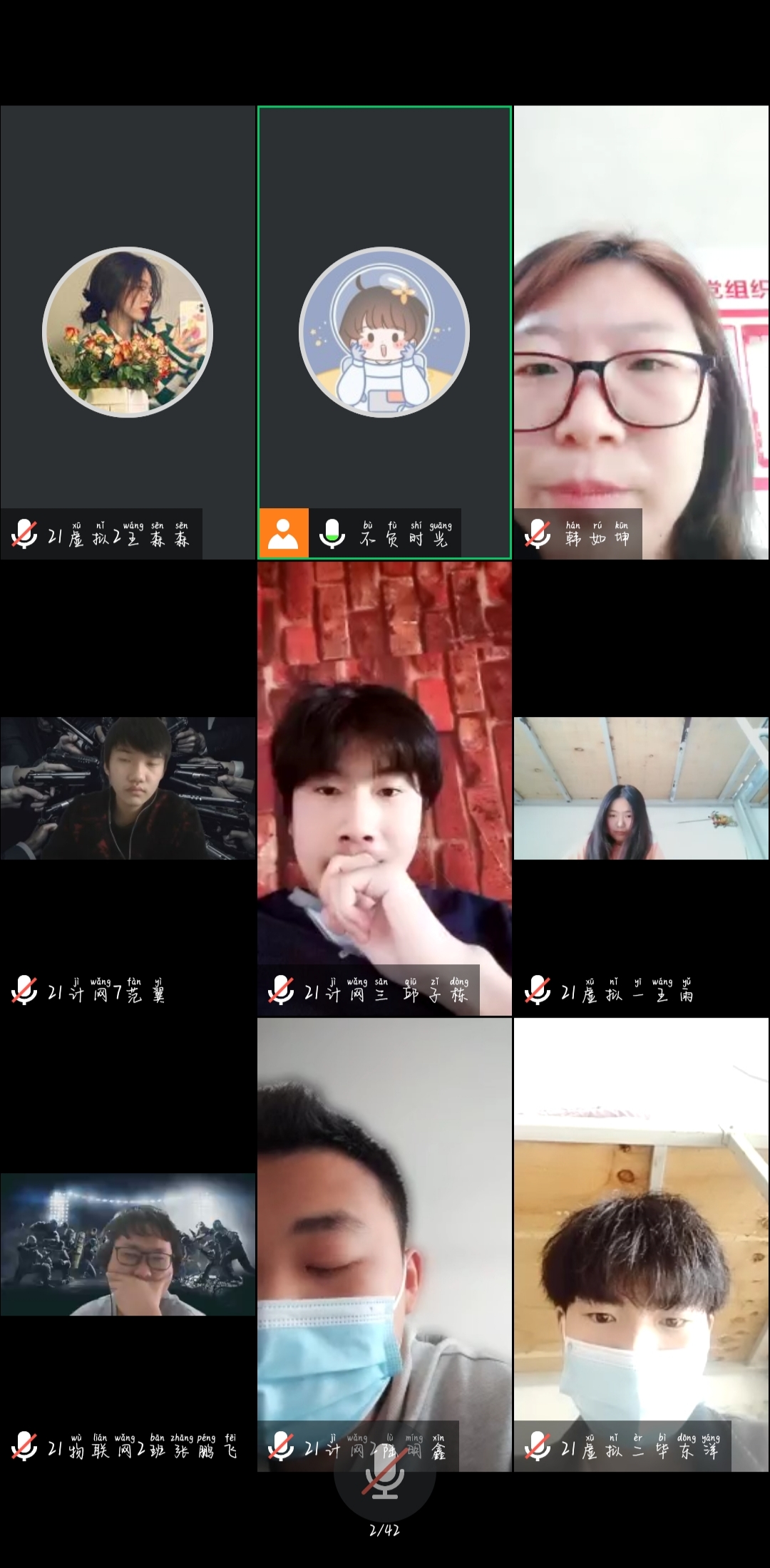Select the video tile of 21物联网2班张鹏飞
Image resolution: width=770 pixels, height=1568 pixels.
128,1244
